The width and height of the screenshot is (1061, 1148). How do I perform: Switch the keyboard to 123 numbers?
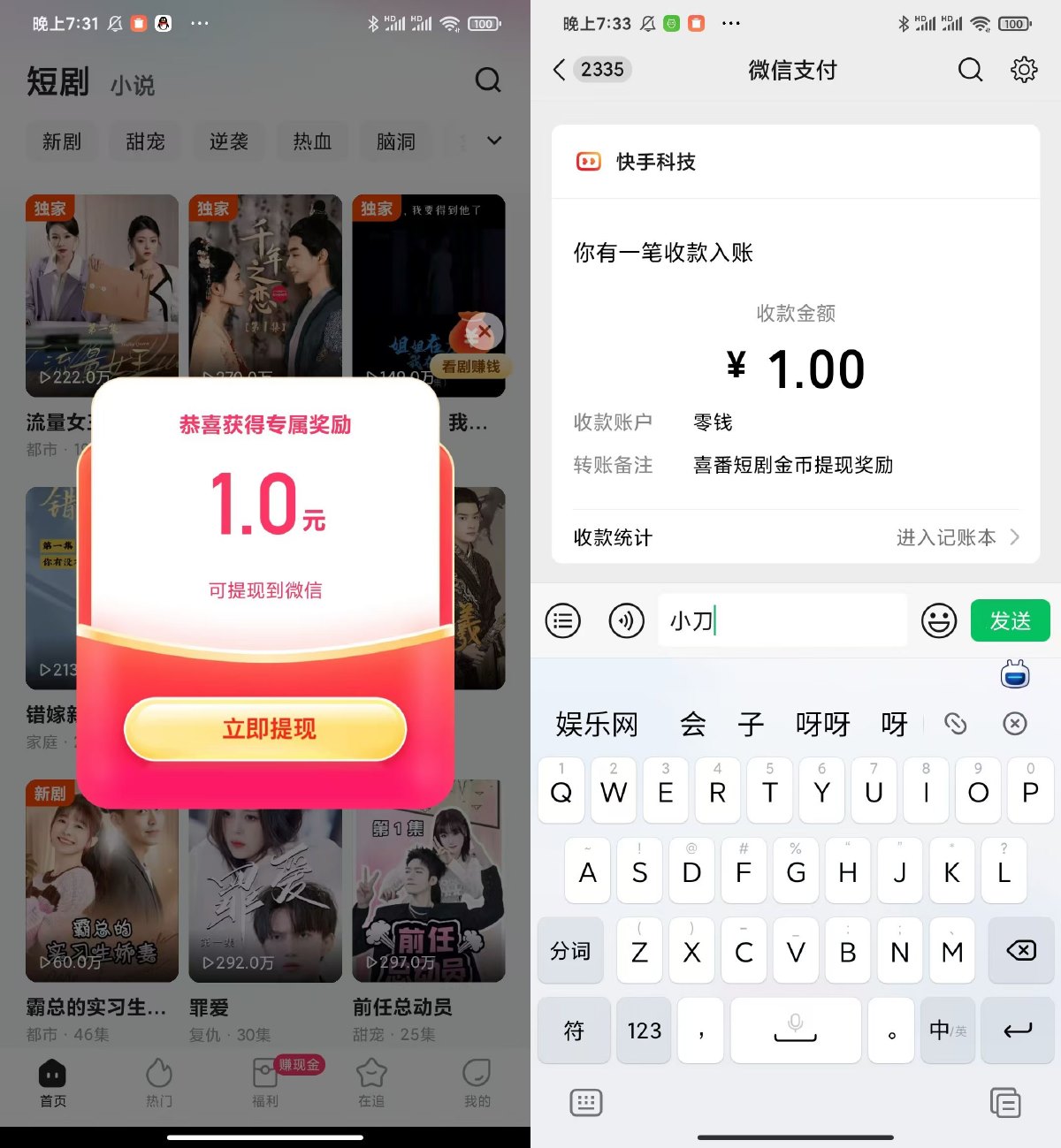644,1030
